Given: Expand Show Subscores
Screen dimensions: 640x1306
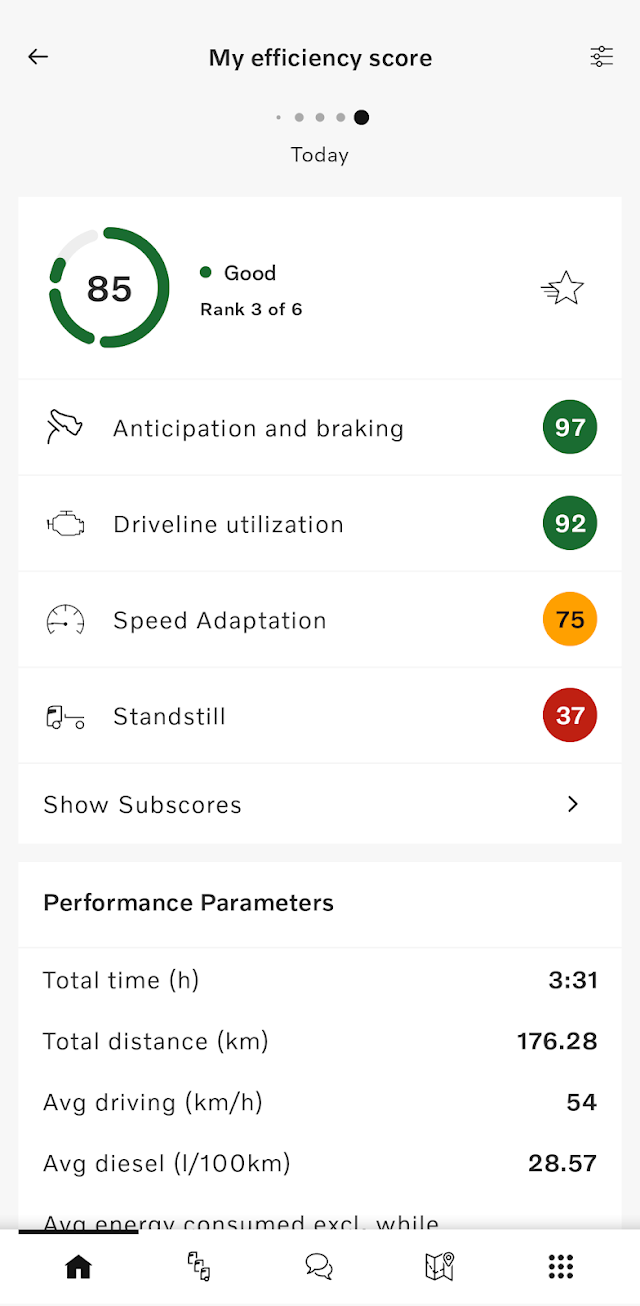Looking at the screenshot, I should (x=320, y=804).
